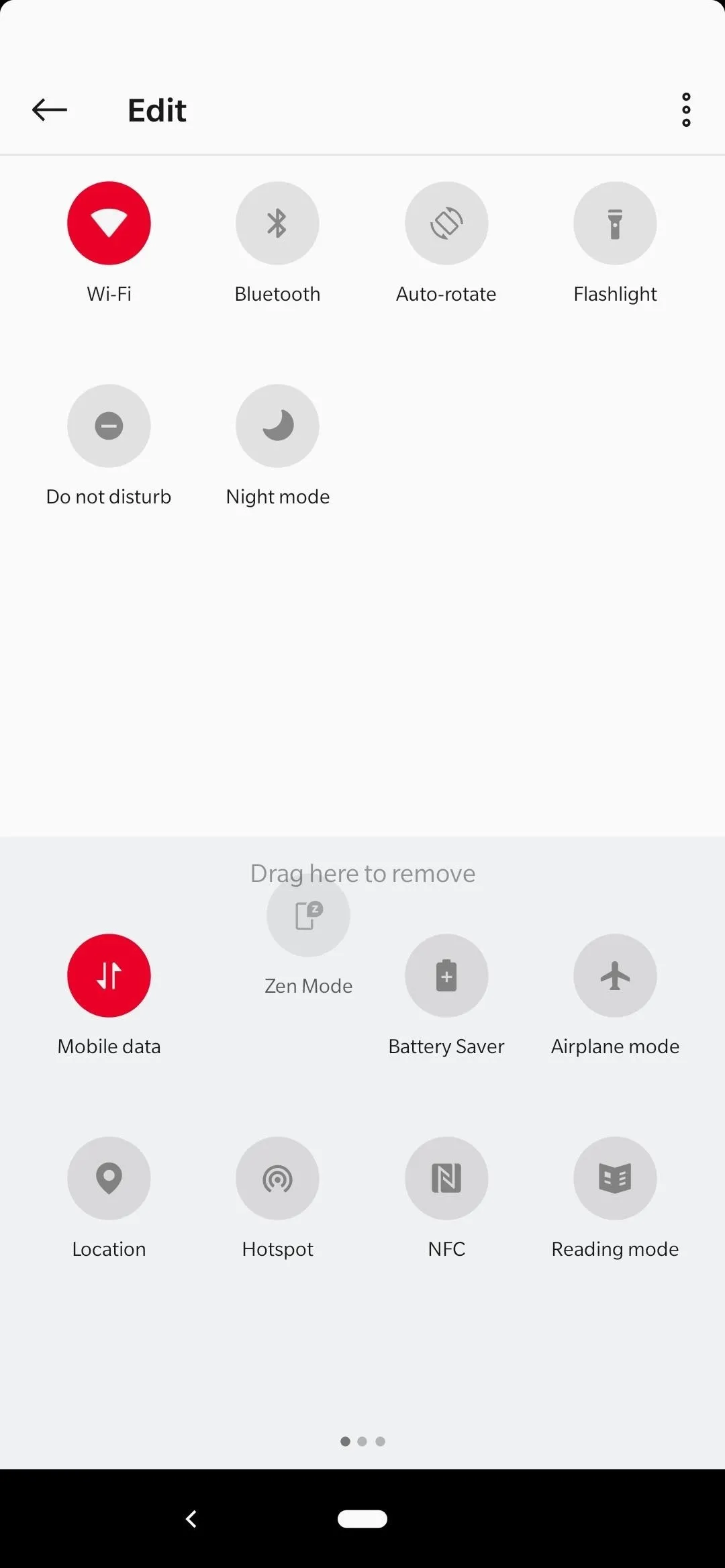The height and width of the screenshot is (1568, 725).
Task: Tap the system back button
Action: coord(191,1519)
